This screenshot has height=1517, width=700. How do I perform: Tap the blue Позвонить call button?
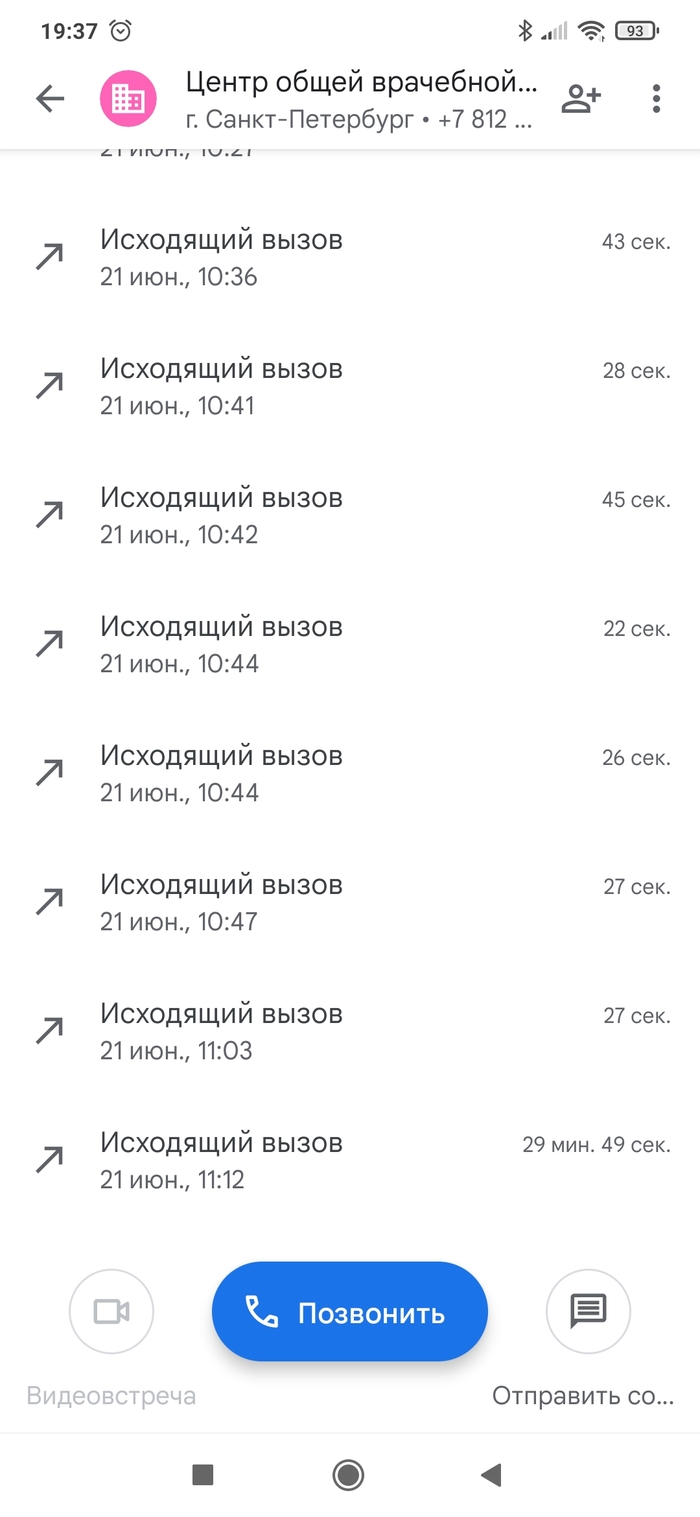pos(349,1312)
